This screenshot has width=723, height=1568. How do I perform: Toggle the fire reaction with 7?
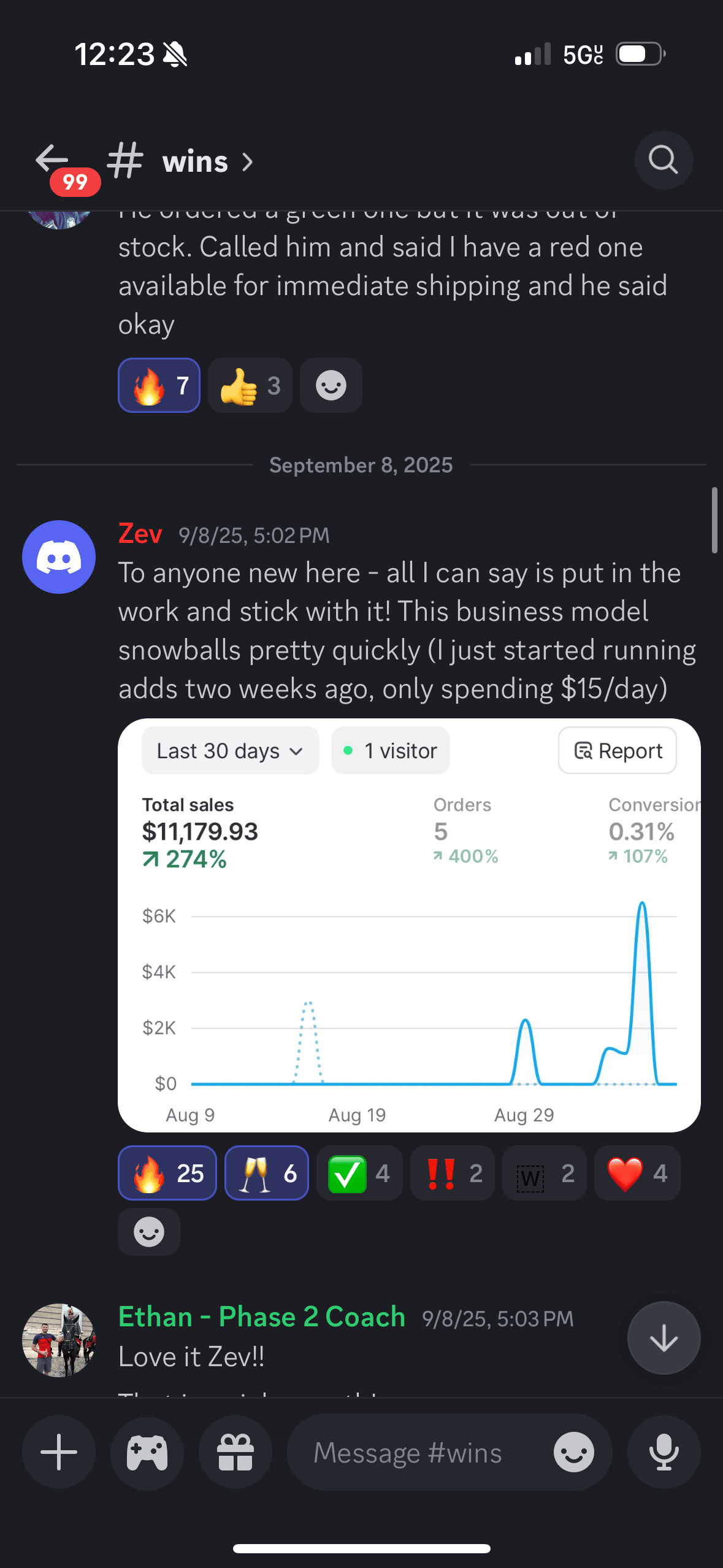159,386
